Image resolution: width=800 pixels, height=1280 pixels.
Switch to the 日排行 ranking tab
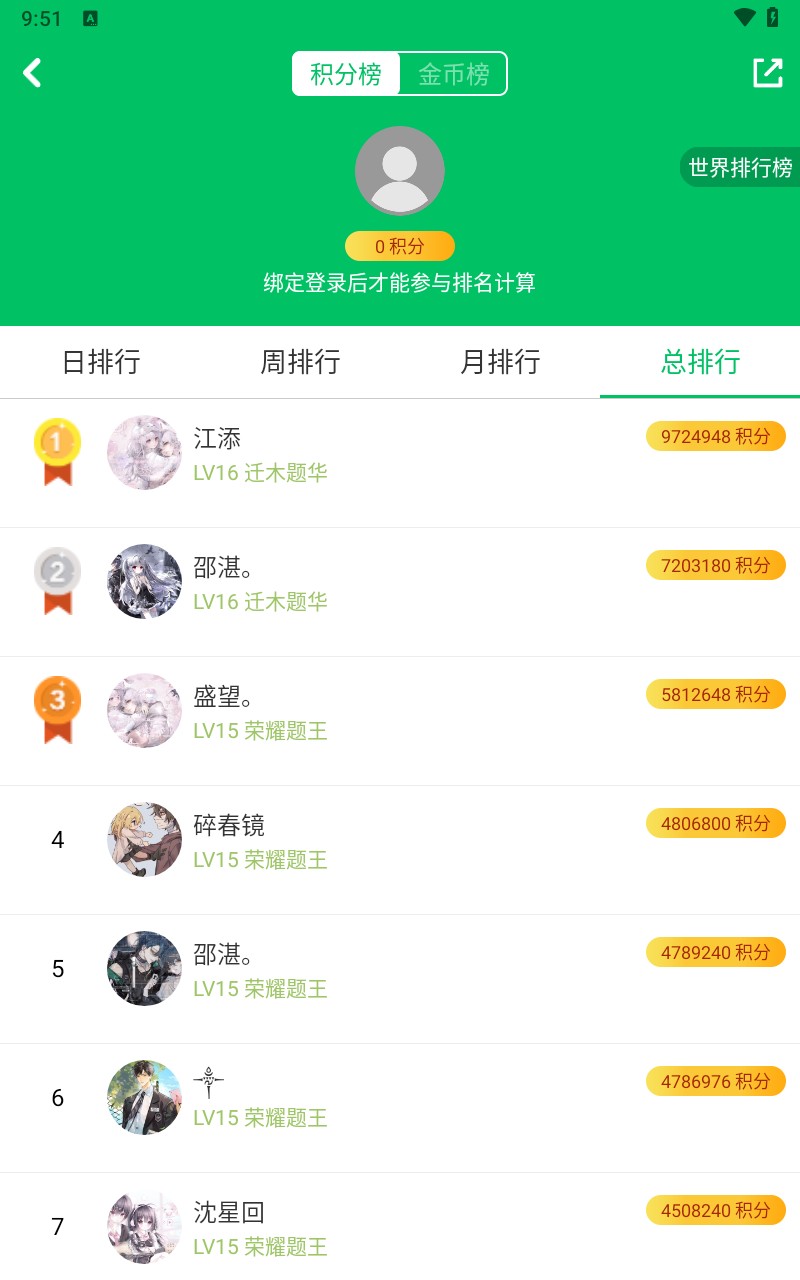click(x=100, y=362)
